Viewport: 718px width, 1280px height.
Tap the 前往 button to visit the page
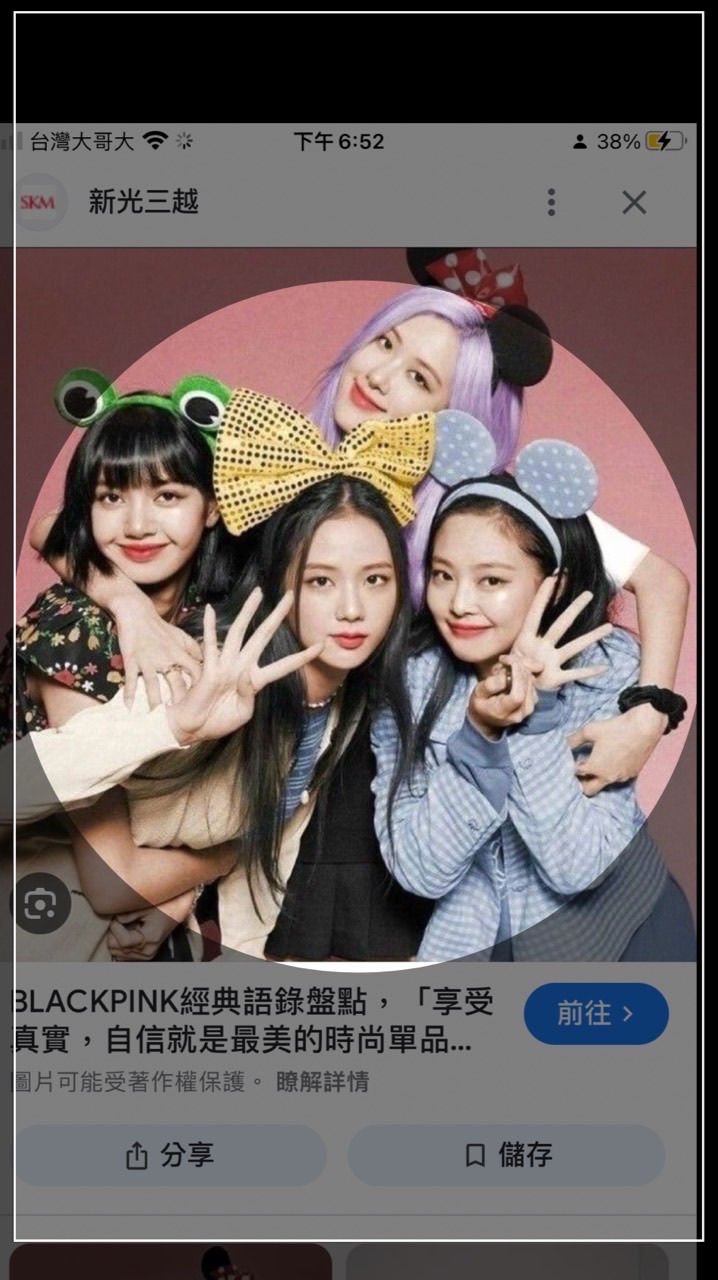pos(595,1013)
